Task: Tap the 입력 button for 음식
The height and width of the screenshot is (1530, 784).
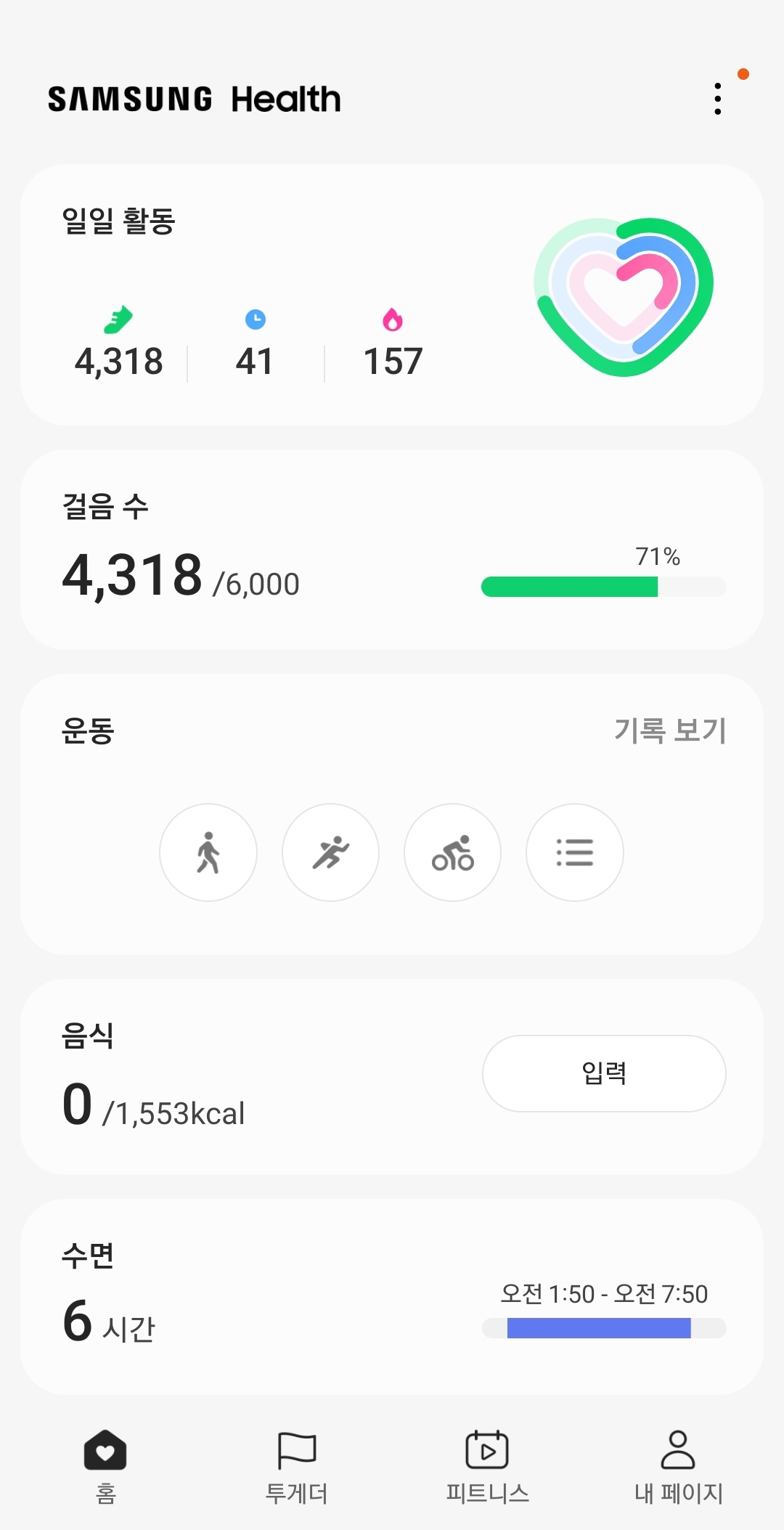Action: [604, 1073]
